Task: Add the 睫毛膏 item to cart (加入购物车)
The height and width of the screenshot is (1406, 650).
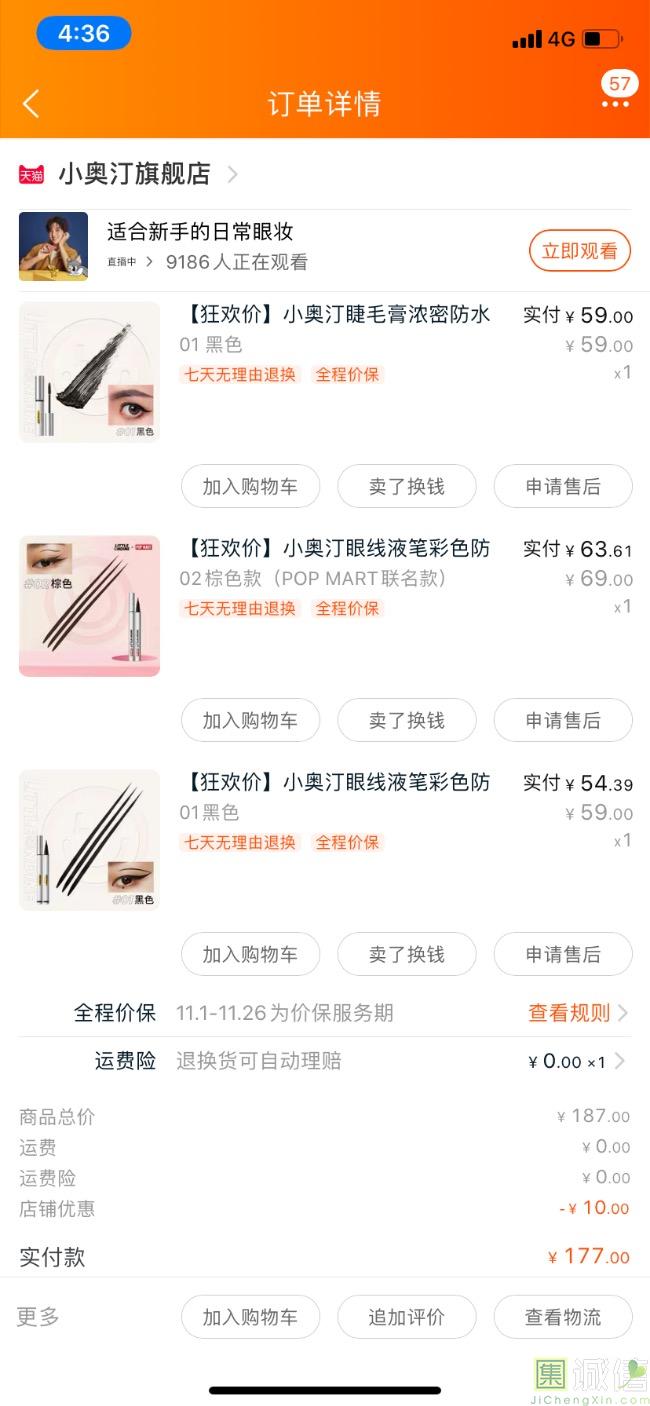Action: pyautogui.click(x=250, y=487)
